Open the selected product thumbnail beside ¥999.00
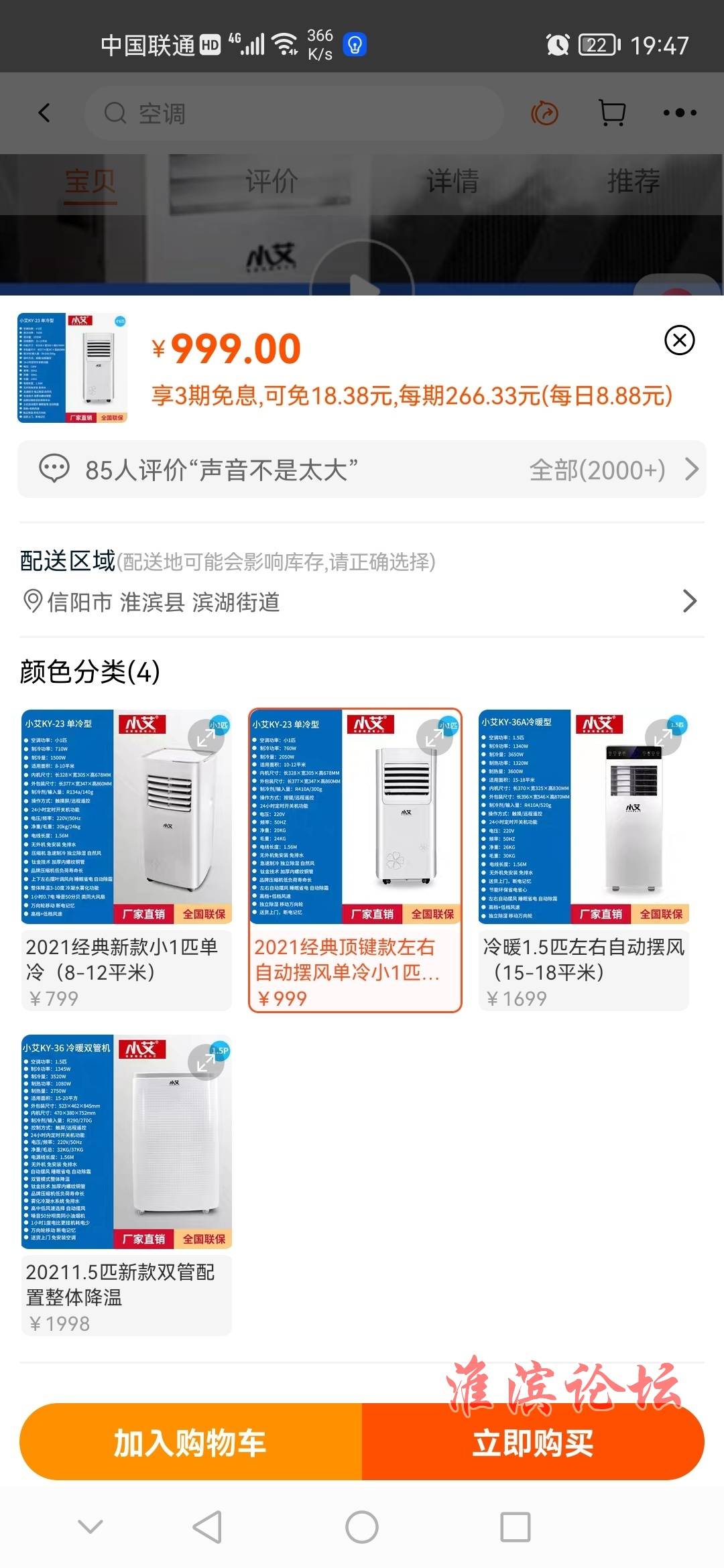Viewport: 724px width, 1568px height. 72,368
